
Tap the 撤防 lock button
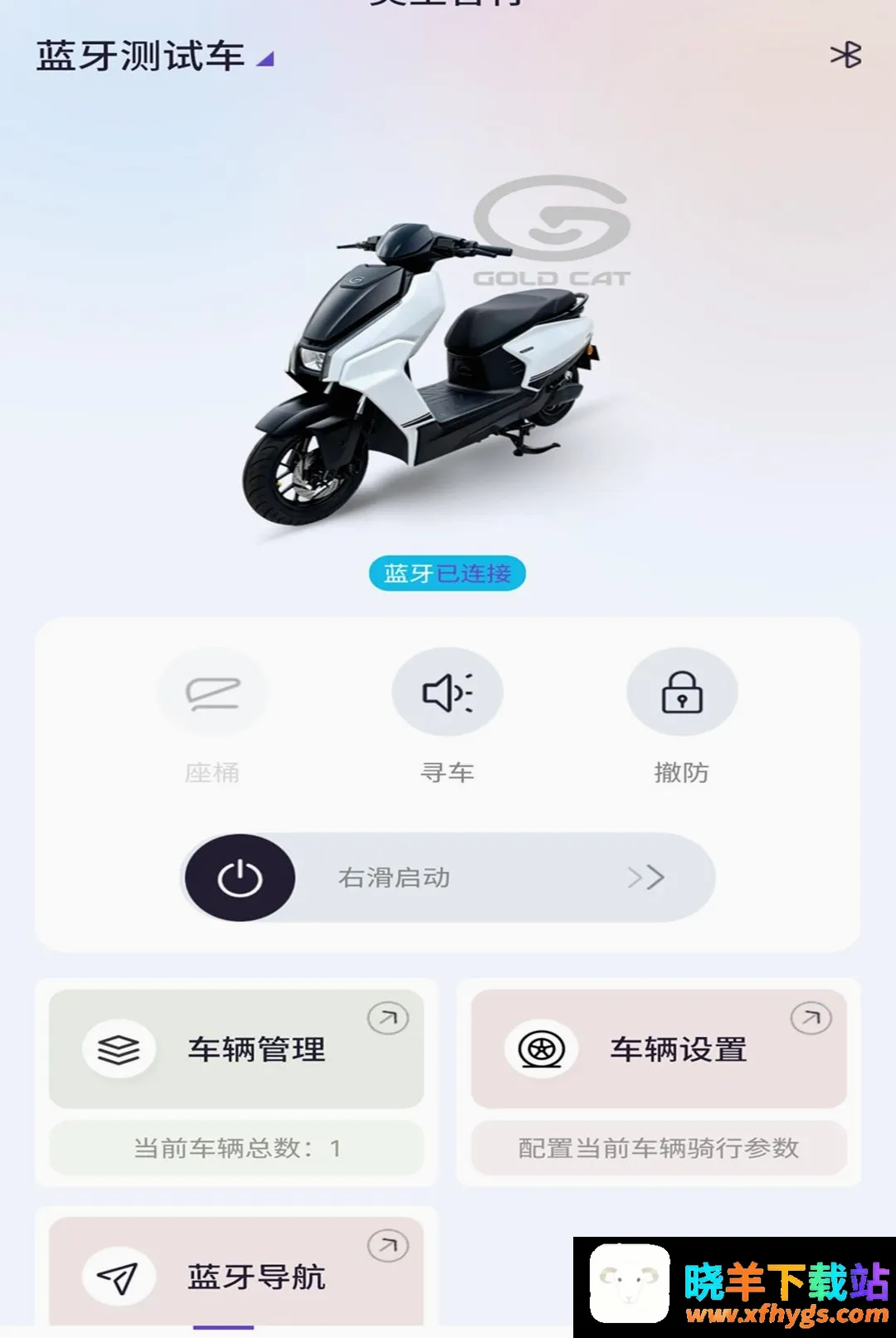pos(682,693)
